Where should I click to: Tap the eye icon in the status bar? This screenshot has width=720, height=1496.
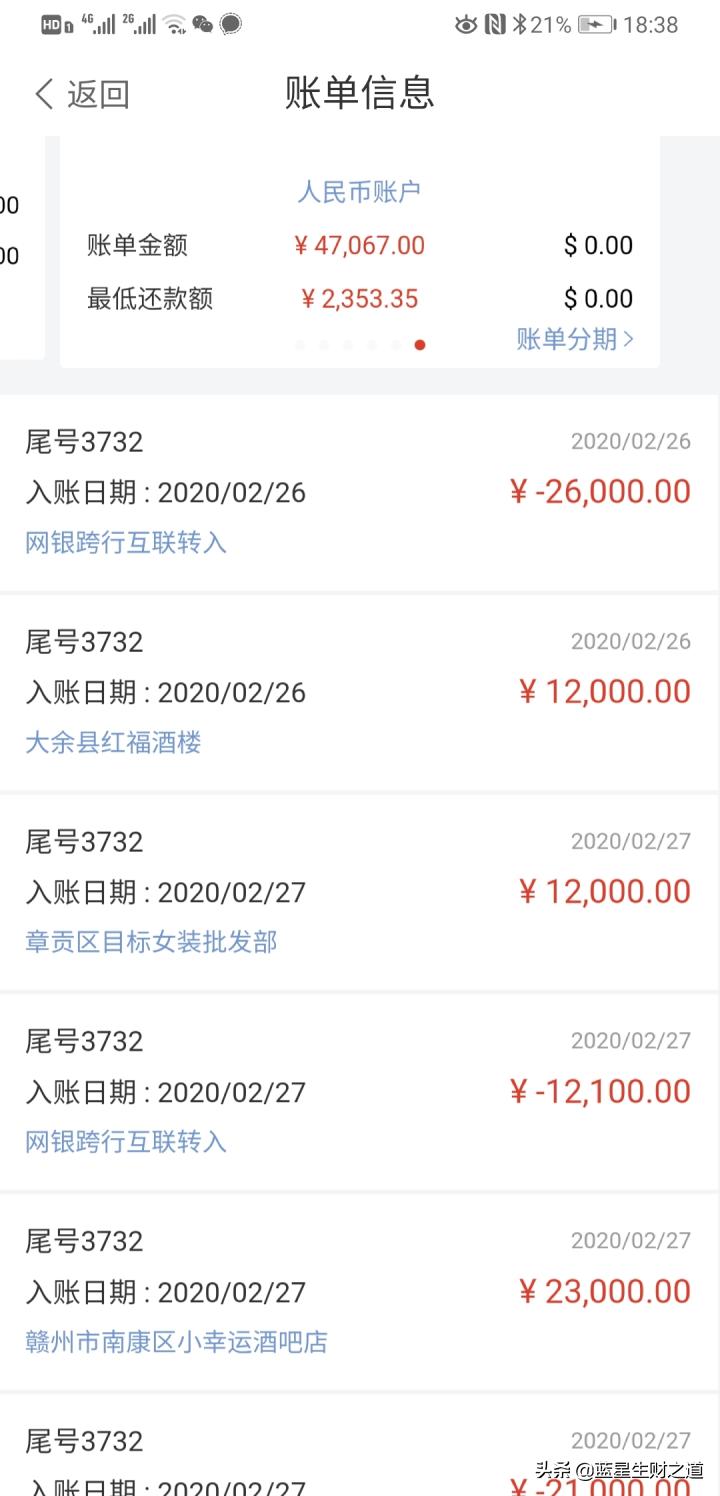coord(466,24)
